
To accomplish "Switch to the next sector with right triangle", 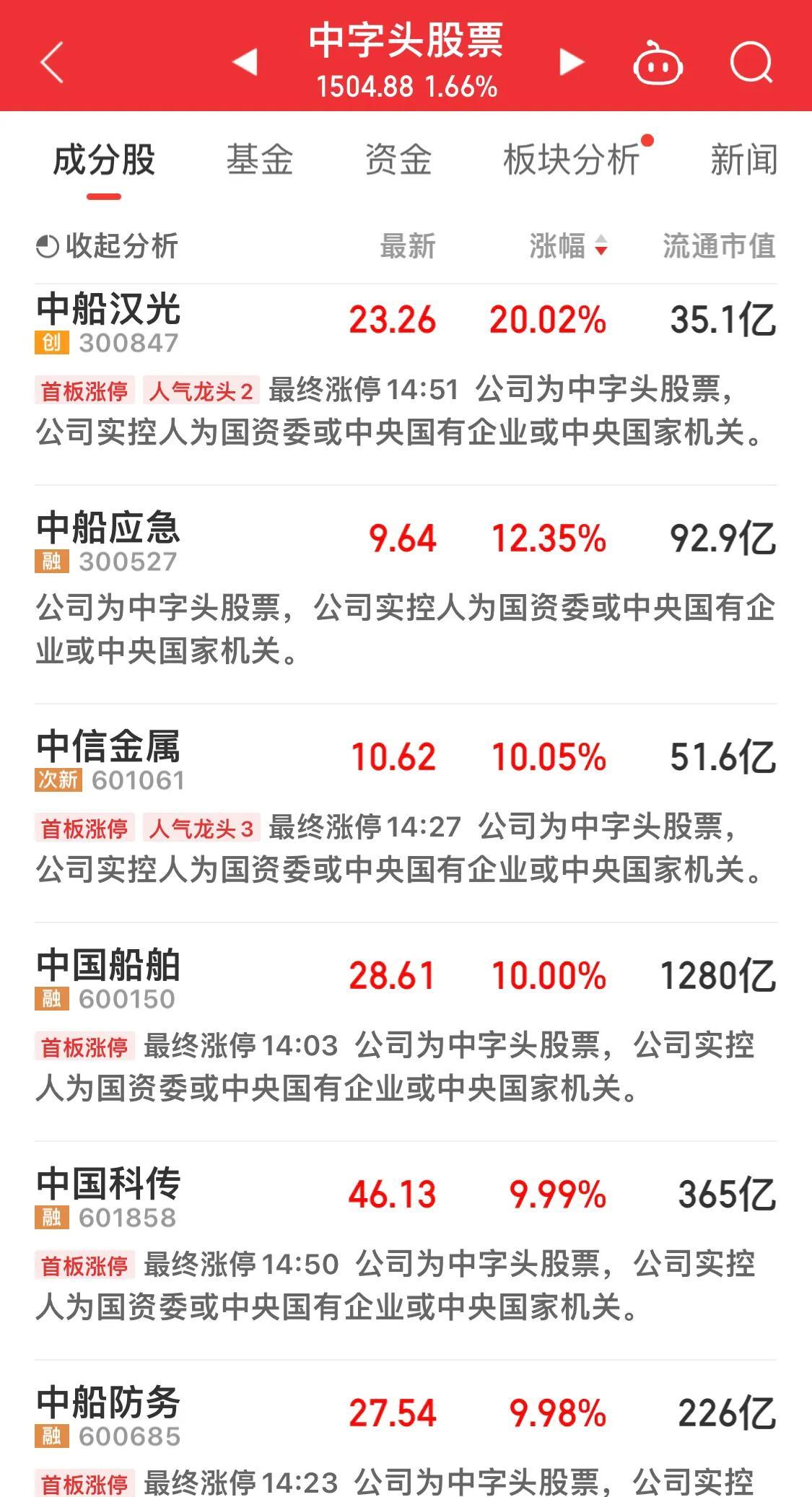I will point(572,62).
